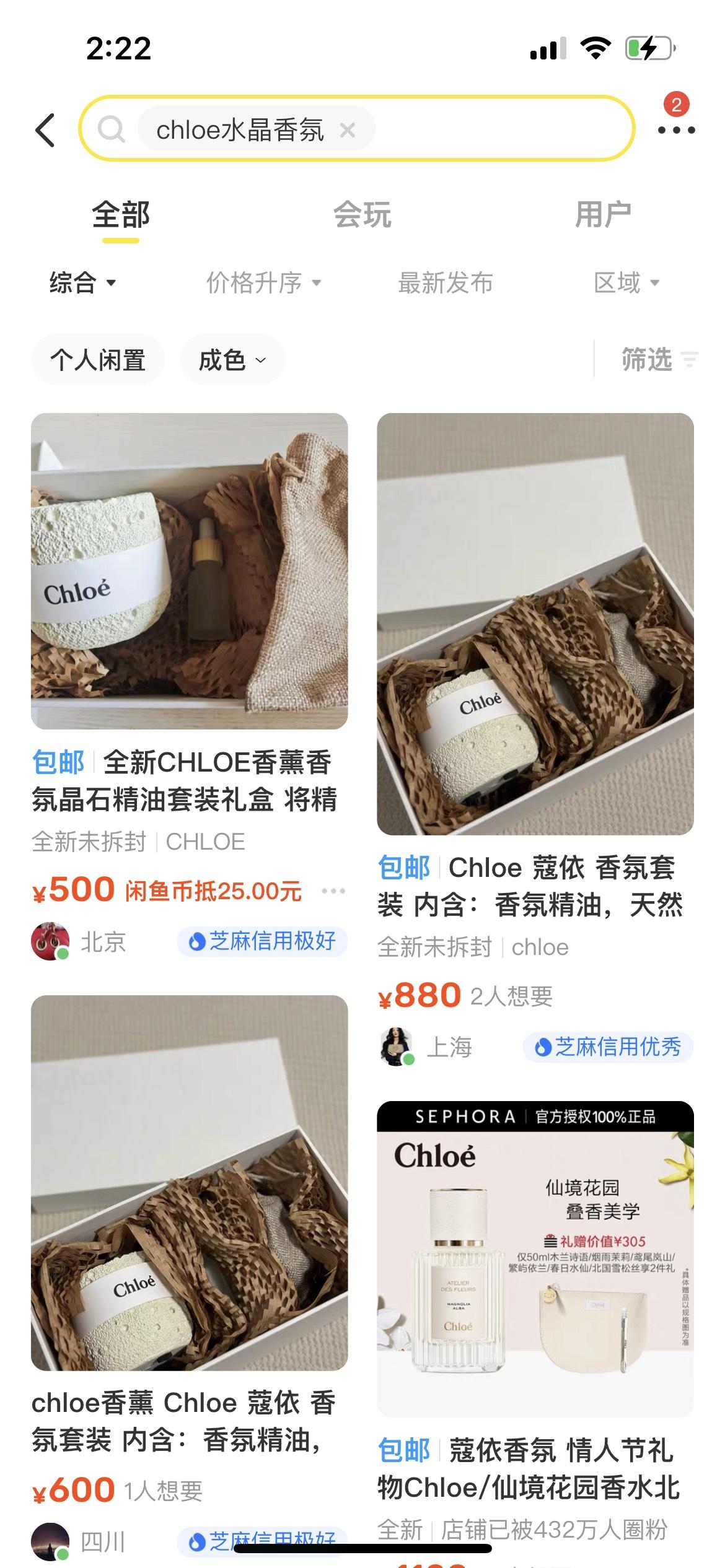Open the three-dot more menu
The width and height of the screenshot is (725, 1568).
(x=675, y=130)
